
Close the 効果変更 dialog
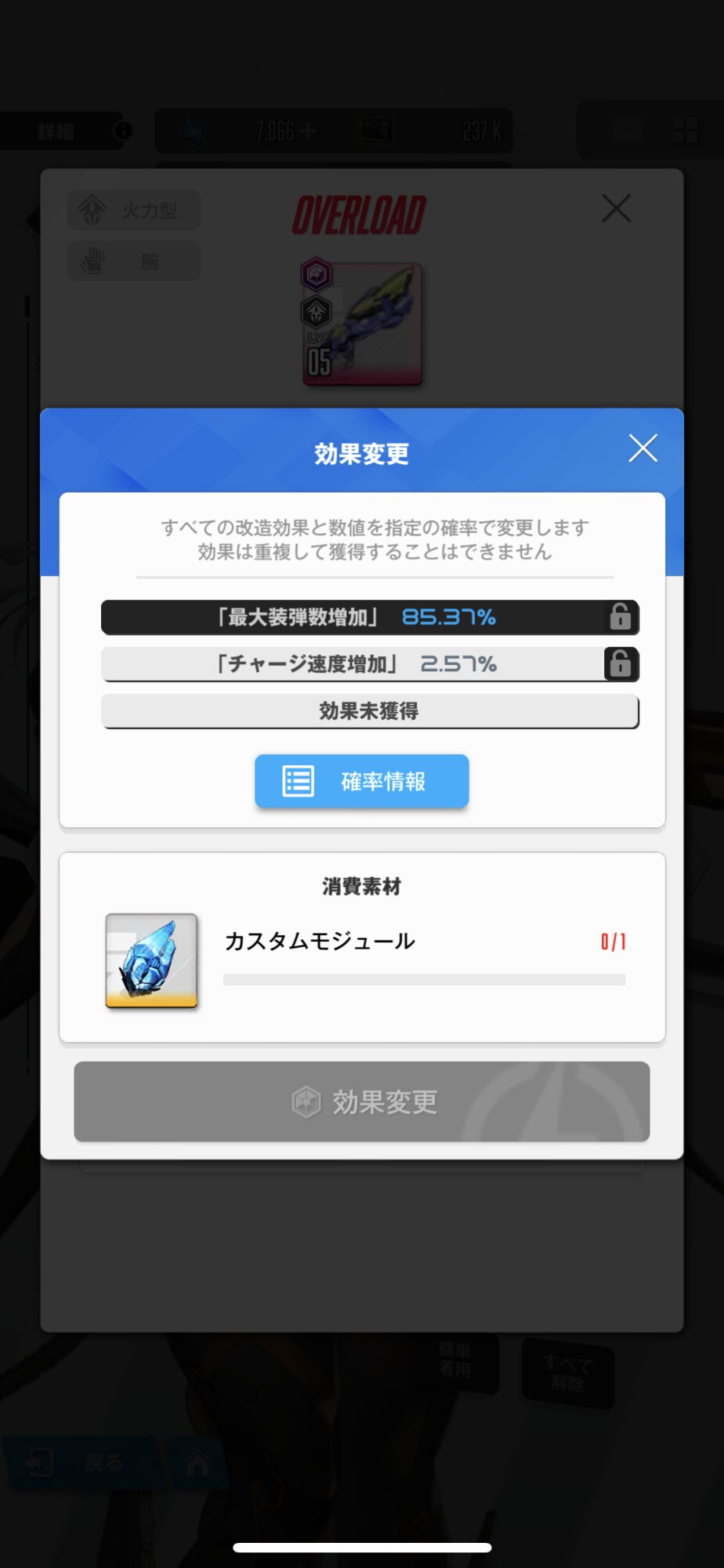[643, 448]
